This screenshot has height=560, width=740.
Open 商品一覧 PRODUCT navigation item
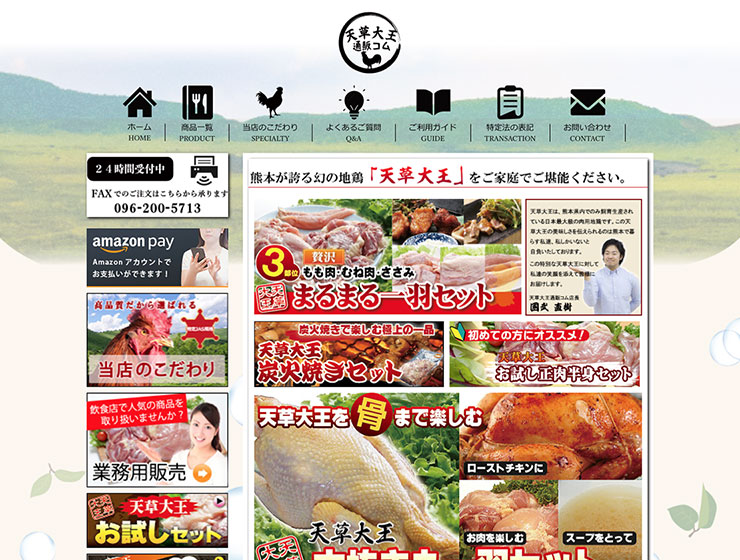tap(197, 115)
